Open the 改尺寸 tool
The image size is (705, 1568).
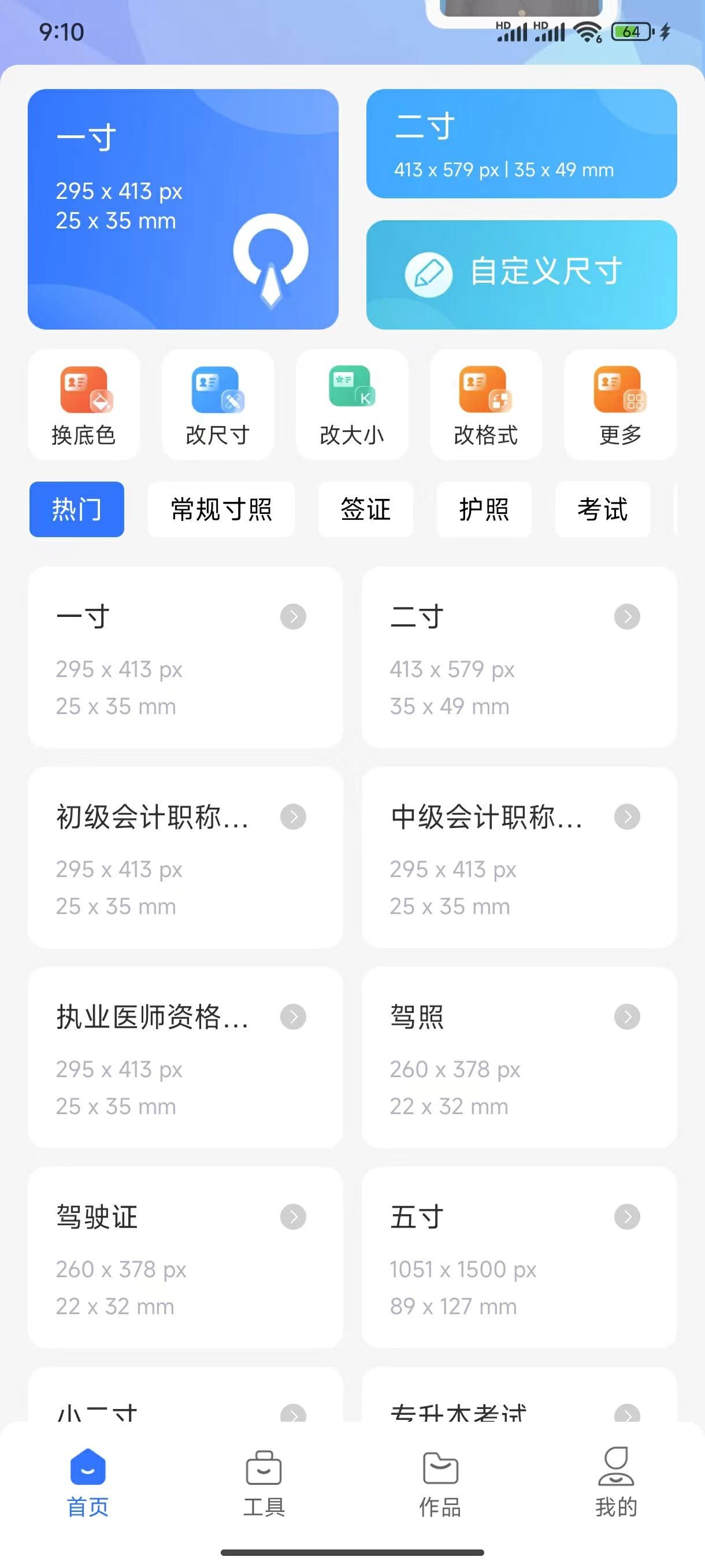pyautogui.click(x=218, y=405)
